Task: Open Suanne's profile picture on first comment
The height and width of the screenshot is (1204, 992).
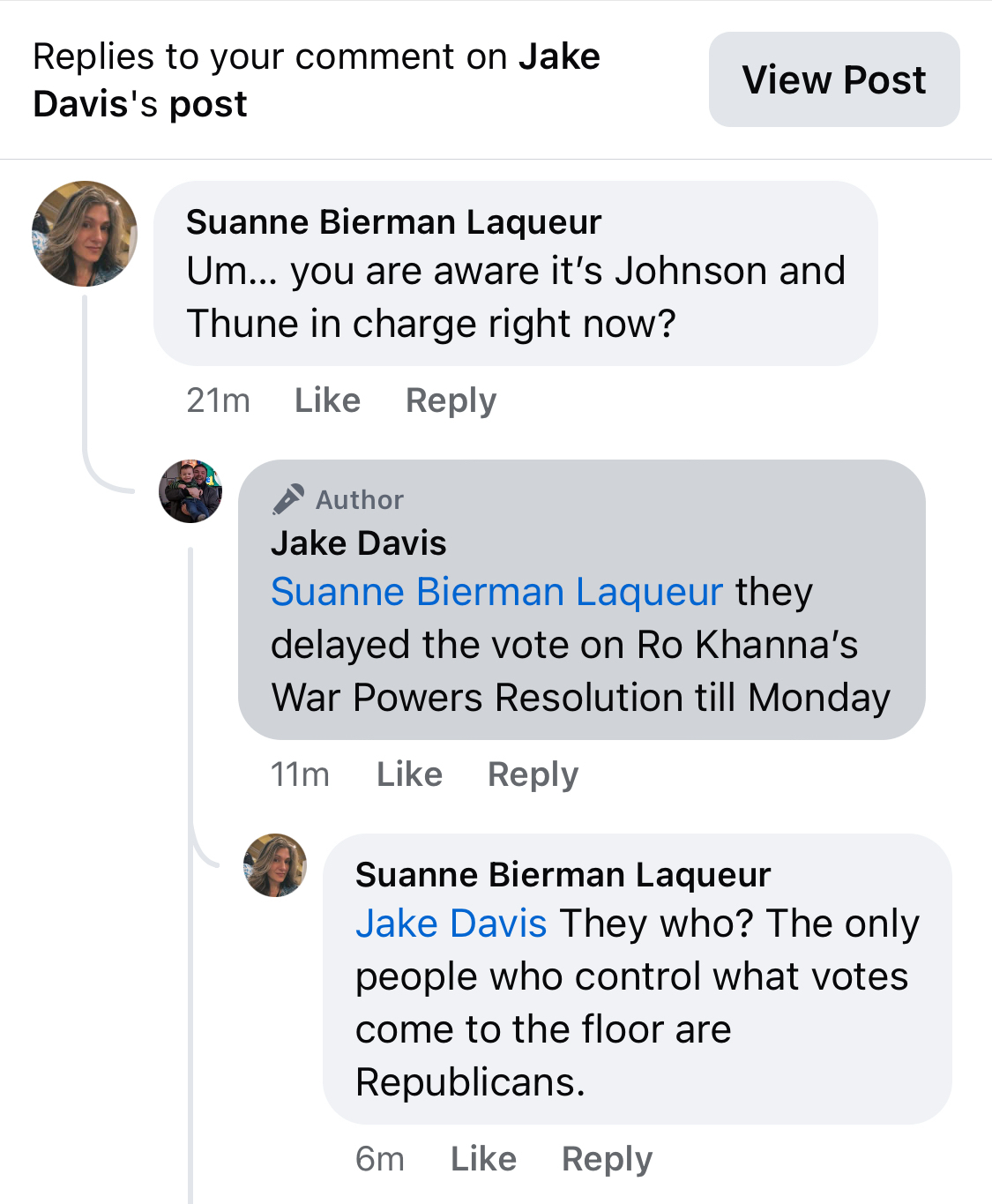Action: click(x=85, y=234)
